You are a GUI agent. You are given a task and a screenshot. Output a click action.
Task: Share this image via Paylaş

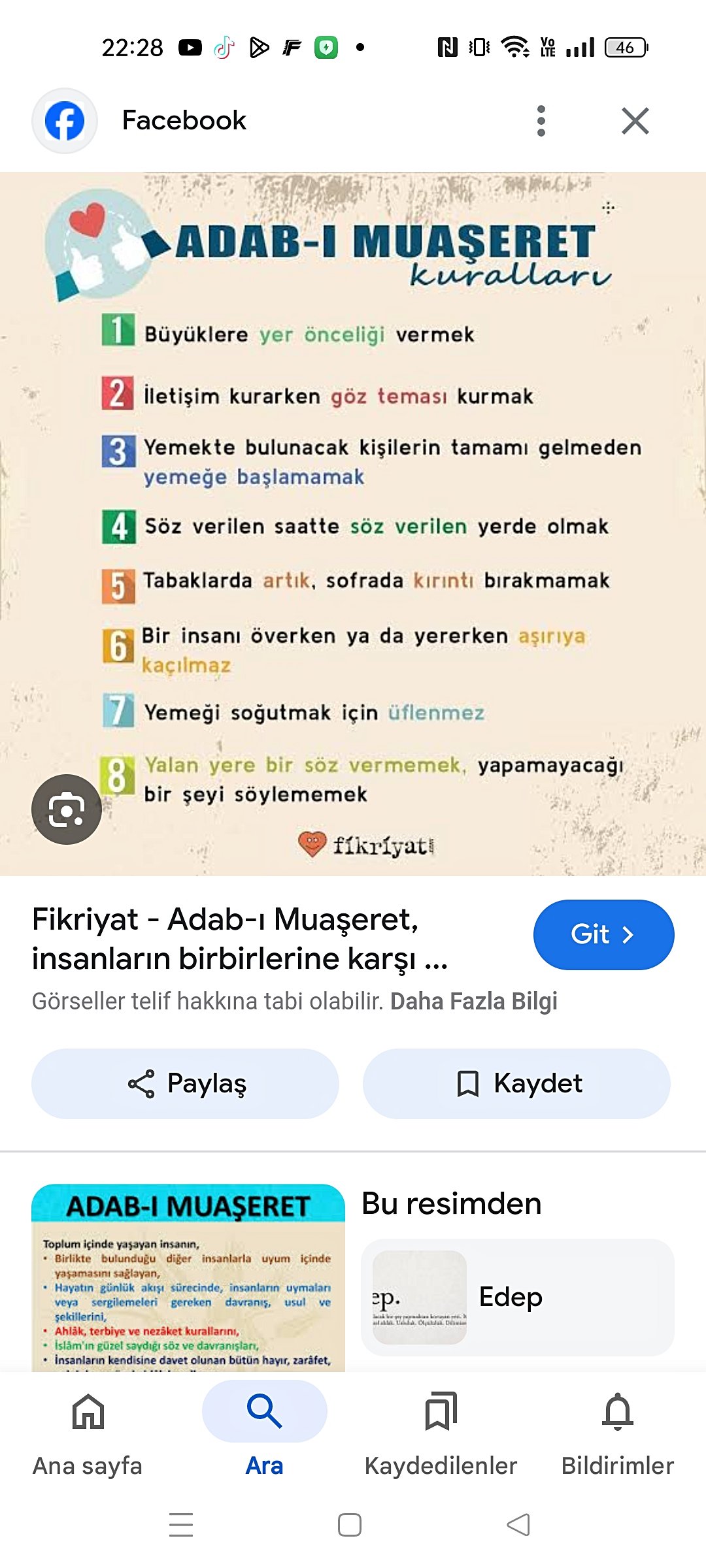(x=186, y=1083)
